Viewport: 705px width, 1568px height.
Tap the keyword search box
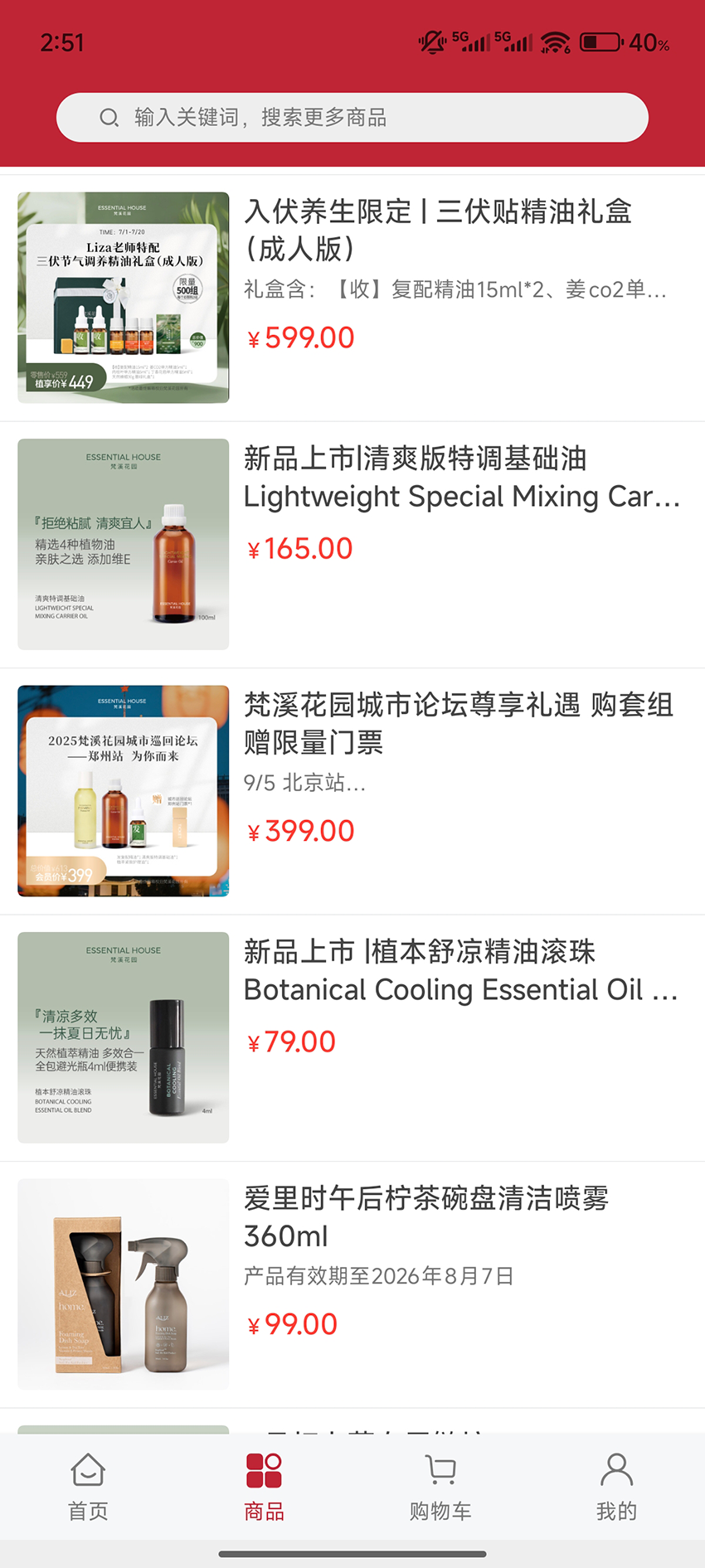[352, 118]
